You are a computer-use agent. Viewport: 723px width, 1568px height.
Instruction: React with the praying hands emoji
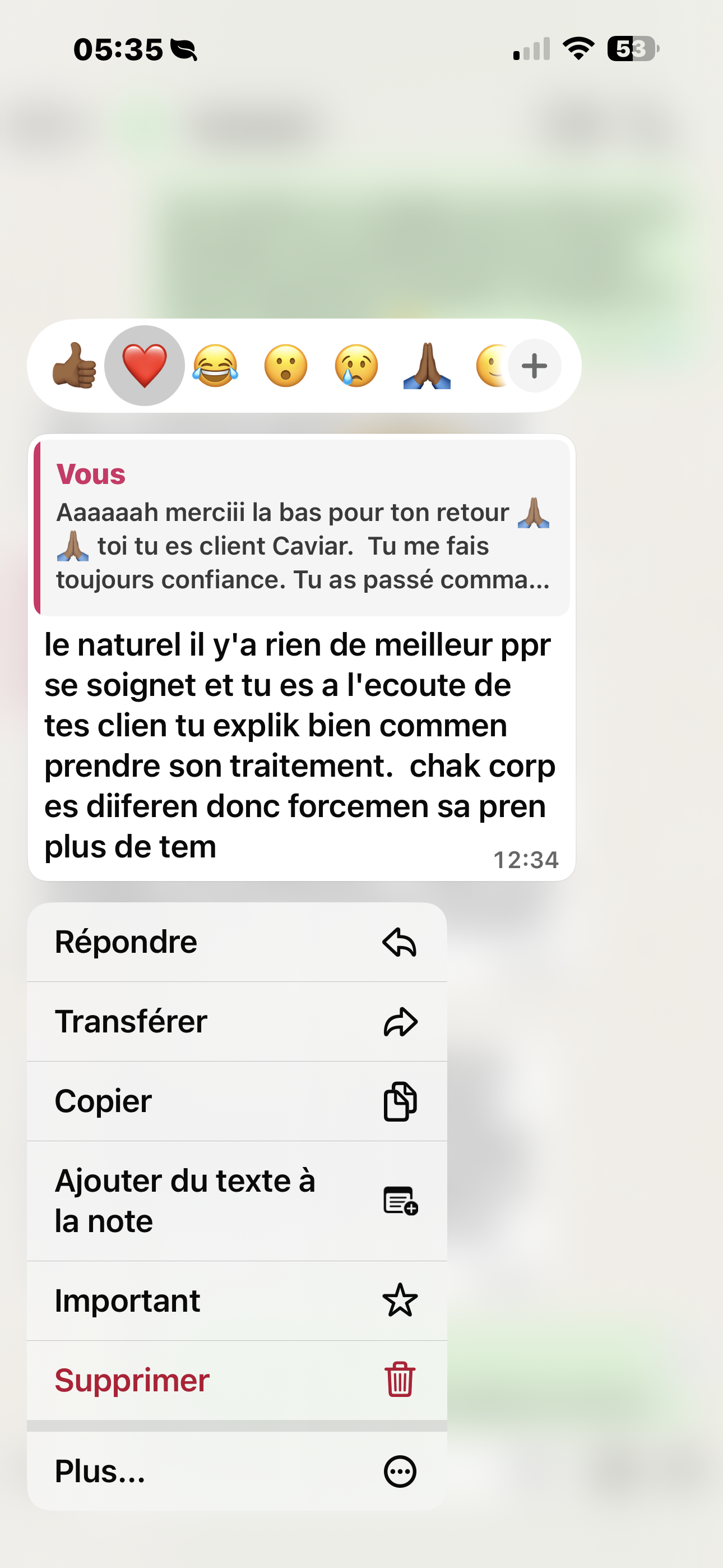427,366
